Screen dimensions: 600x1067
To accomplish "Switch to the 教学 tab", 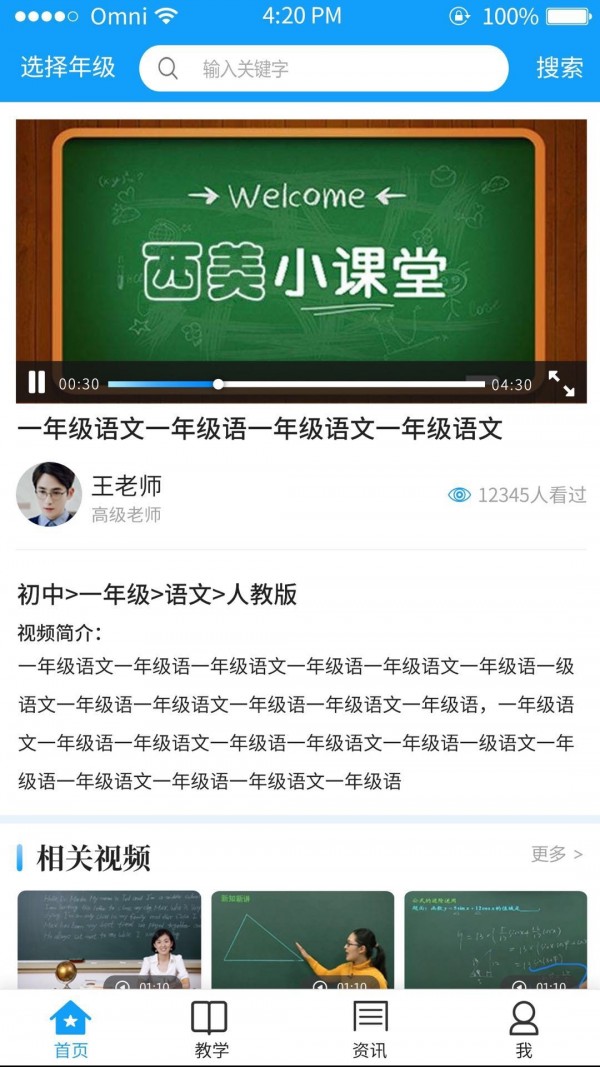I will click(x=211, y=1029).
